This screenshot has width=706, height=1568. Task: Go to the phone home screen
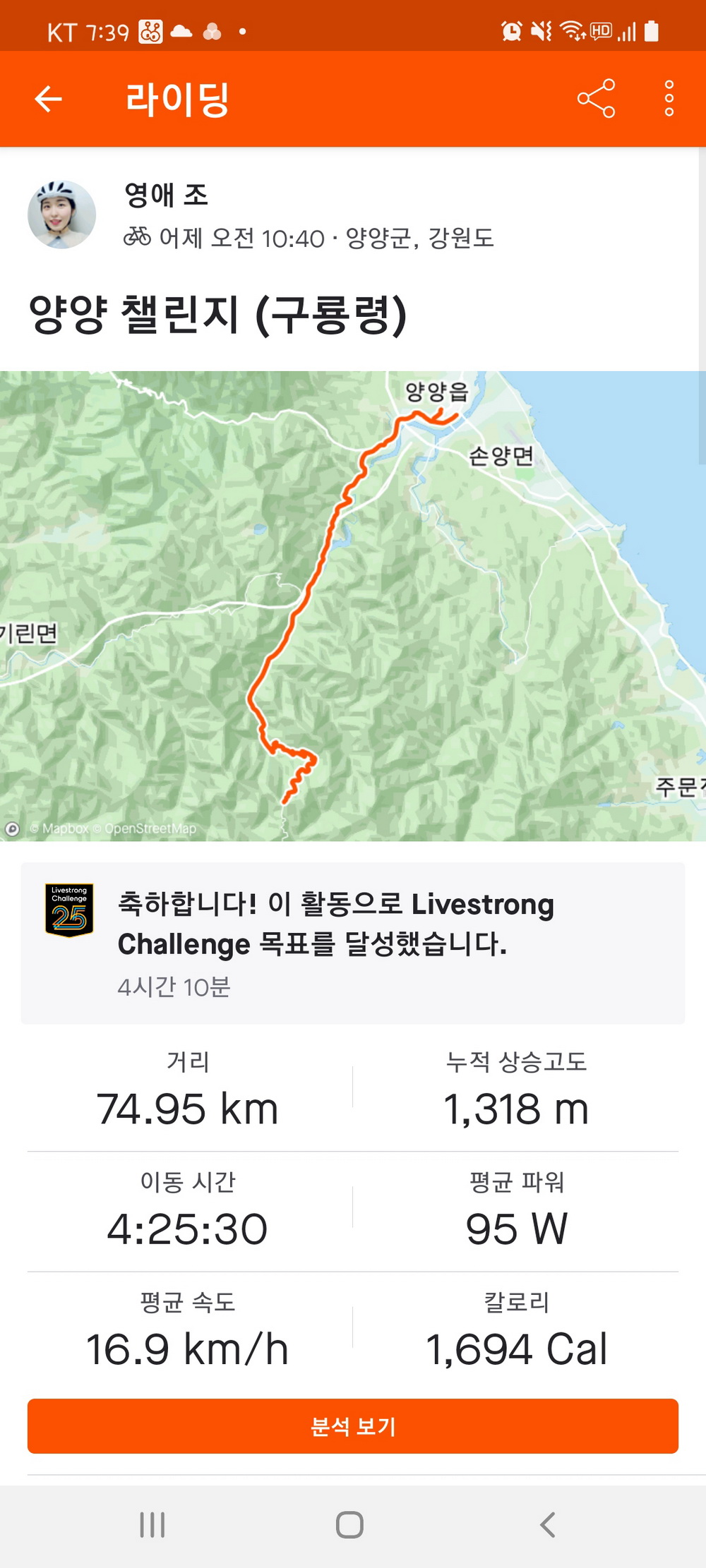pyautogui.click(x=350, y=1524)
